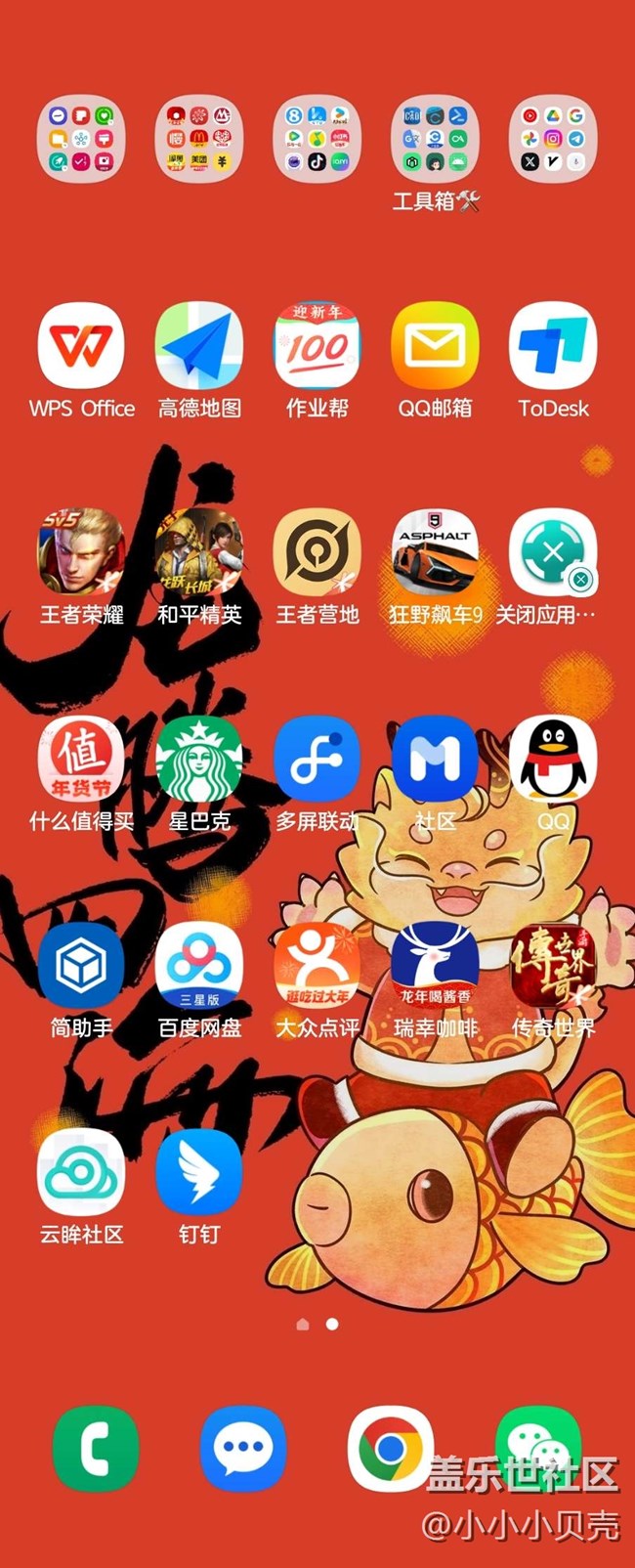Open Chrome browser in dock
635x1568 pixels.
[391, 1449]
